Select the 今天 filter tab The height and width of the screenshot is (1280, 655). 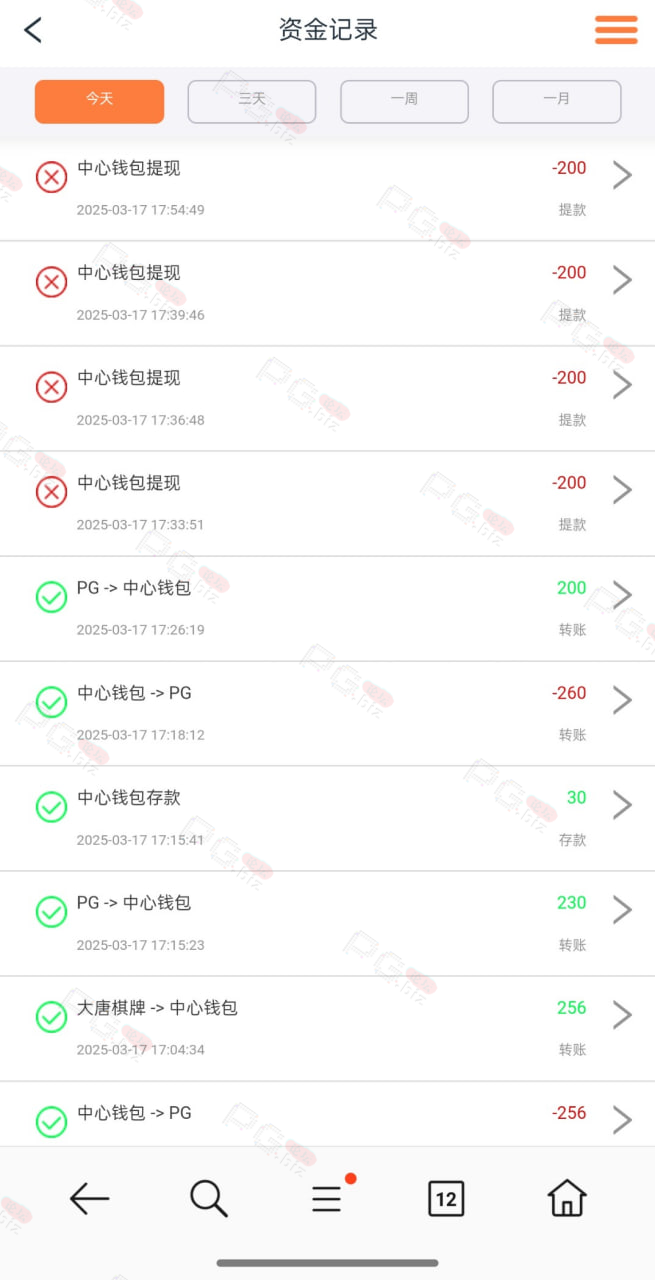coord(99,101)
